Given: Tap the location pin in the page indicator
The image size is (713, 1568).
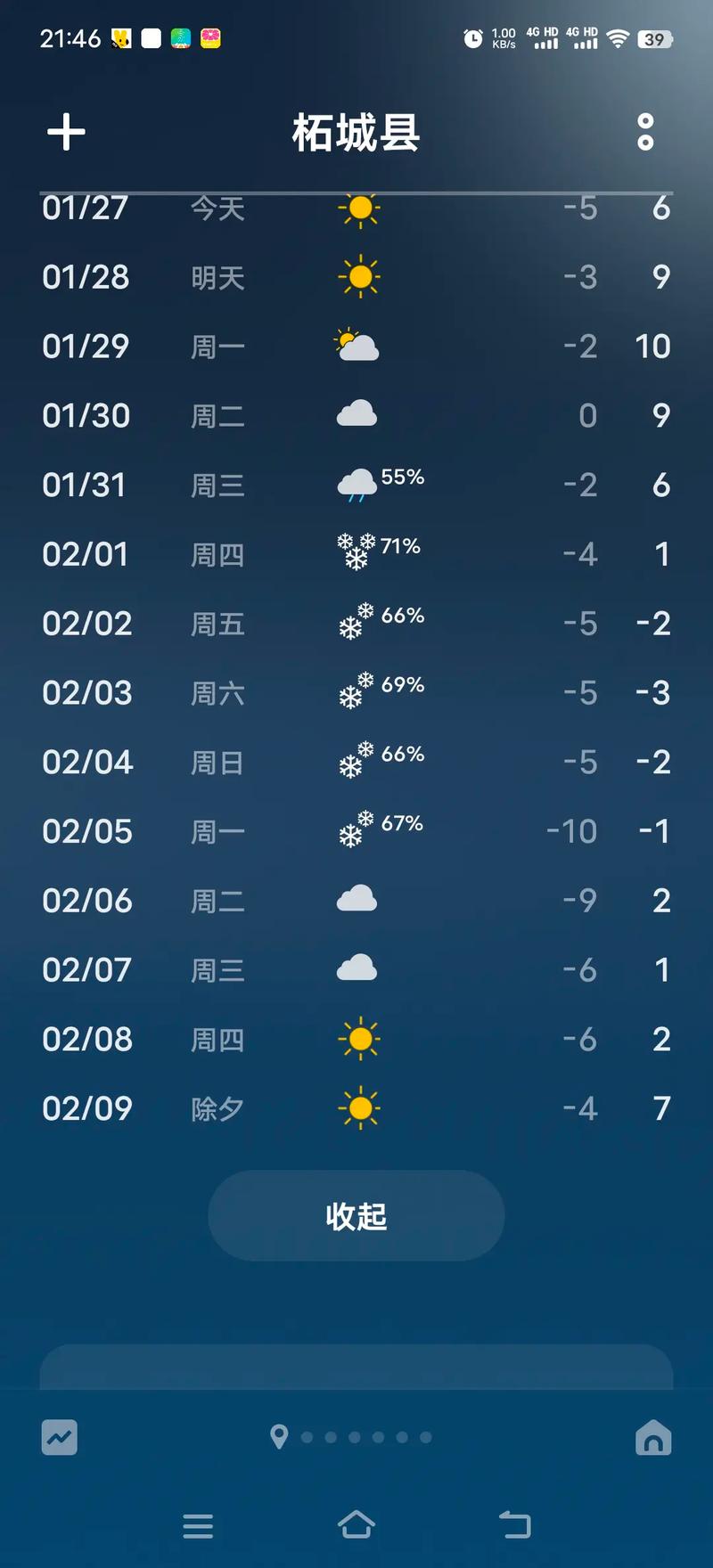Looking at the screenshot, I should pos(279,1437).
